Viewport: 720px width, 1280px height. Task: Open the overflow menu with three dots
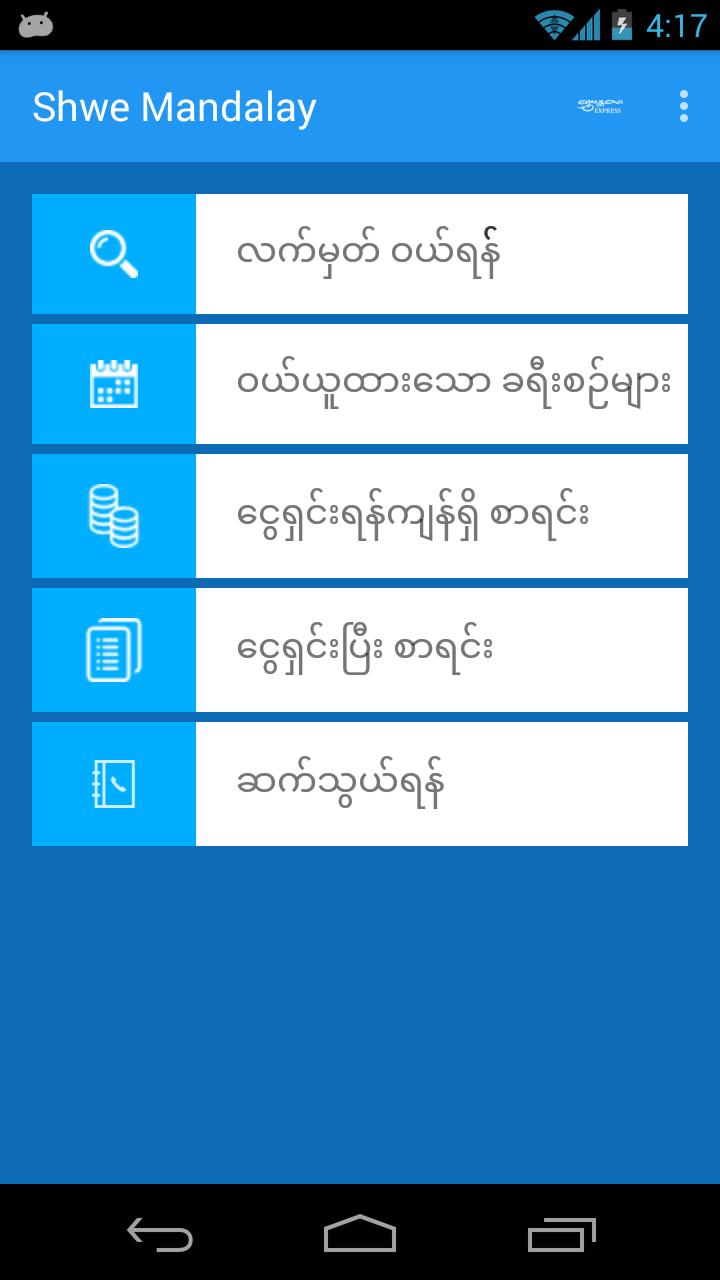click(x=683, y=106)
